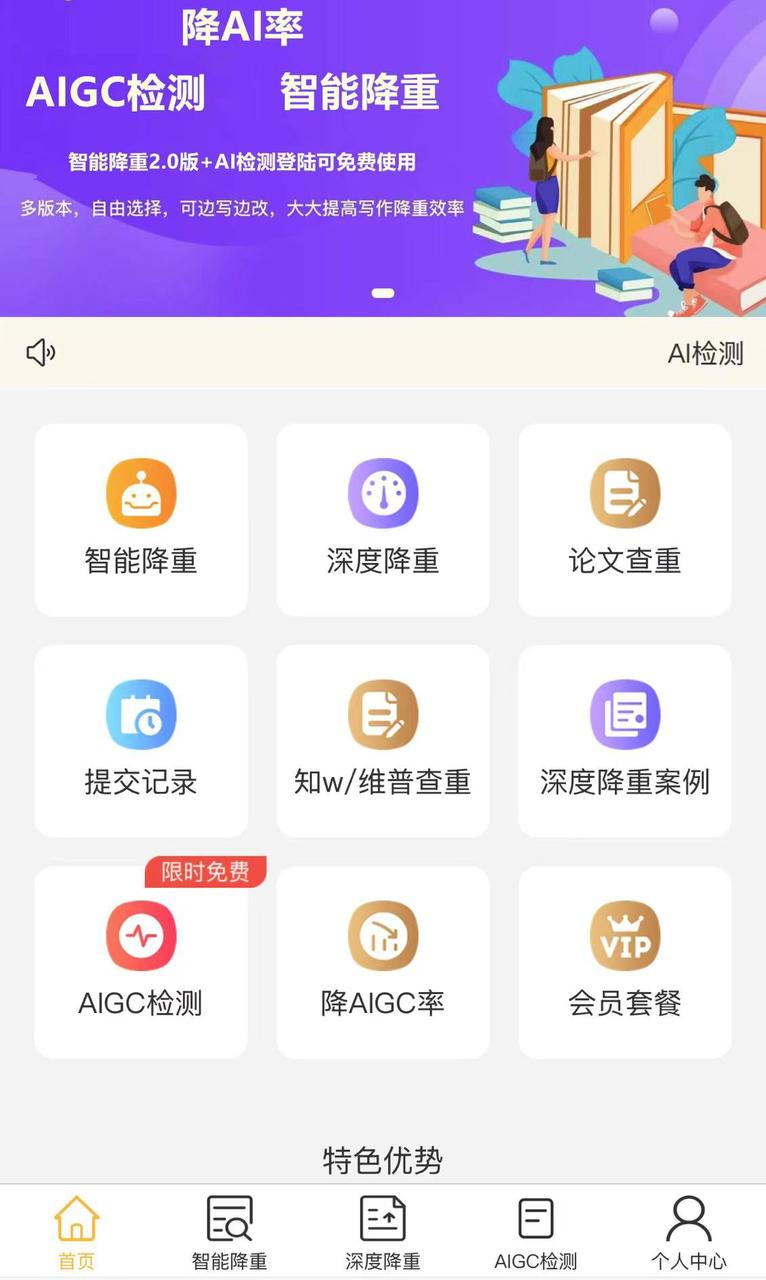Open the 降AIGC率 tile

[x=383, y=961]
